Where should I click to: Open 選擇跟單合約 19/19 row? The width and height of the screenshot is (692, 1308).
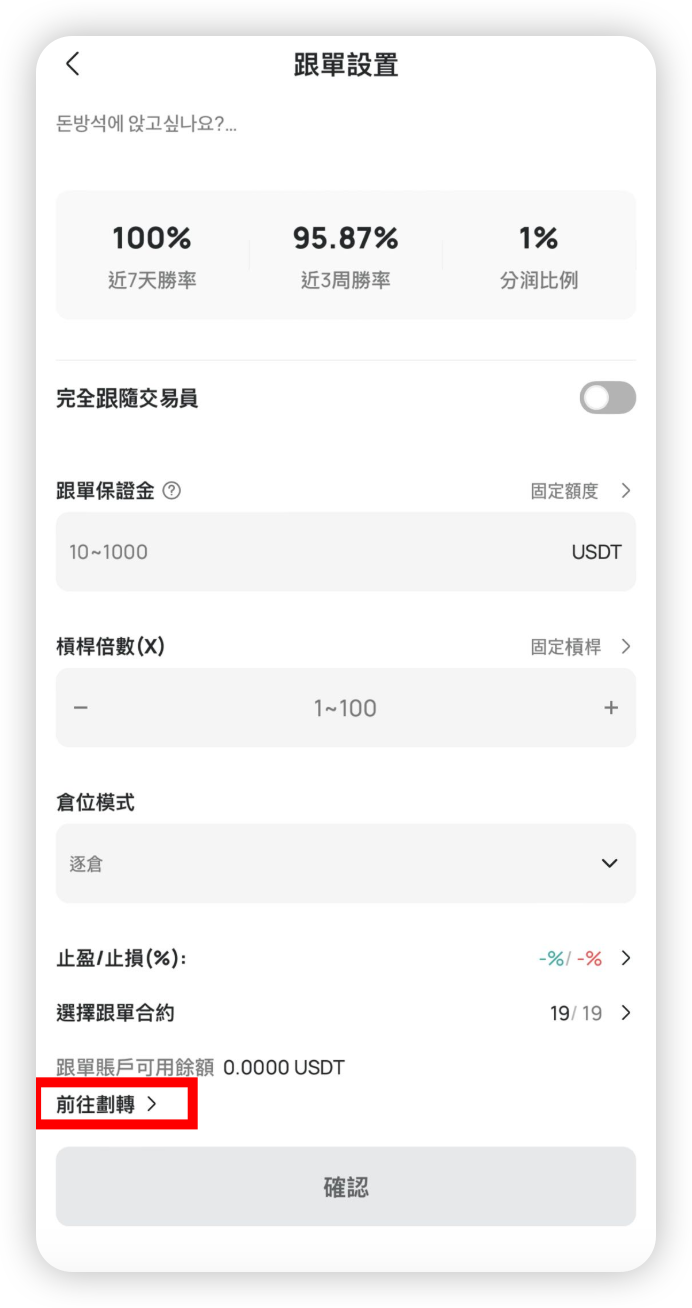coord(346,1013)
